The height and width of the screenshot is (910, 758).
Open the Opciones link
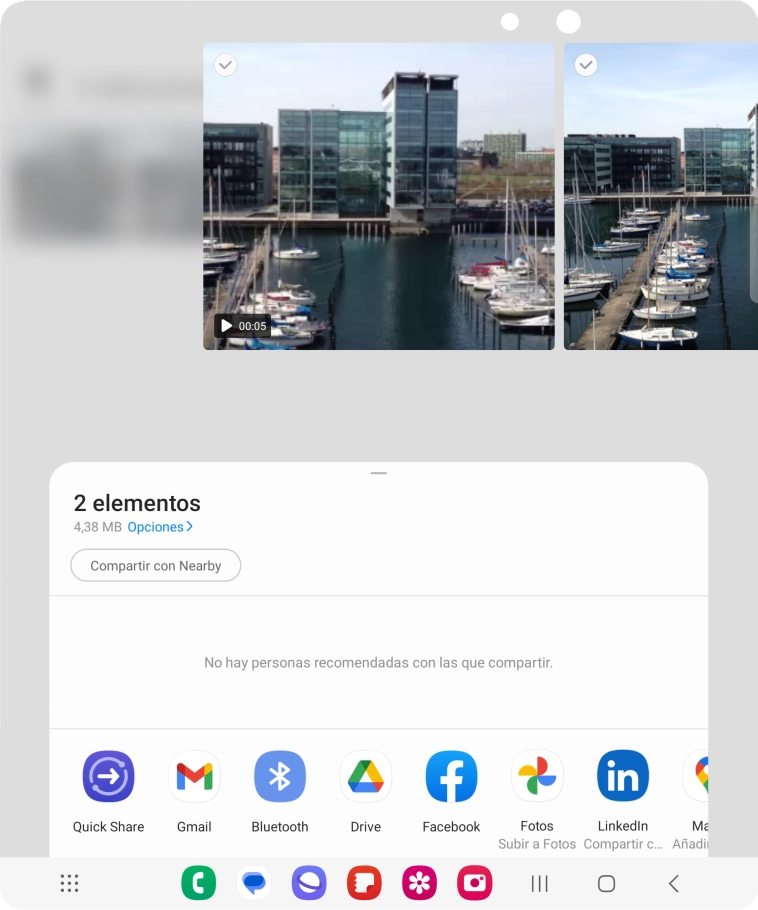160,527
